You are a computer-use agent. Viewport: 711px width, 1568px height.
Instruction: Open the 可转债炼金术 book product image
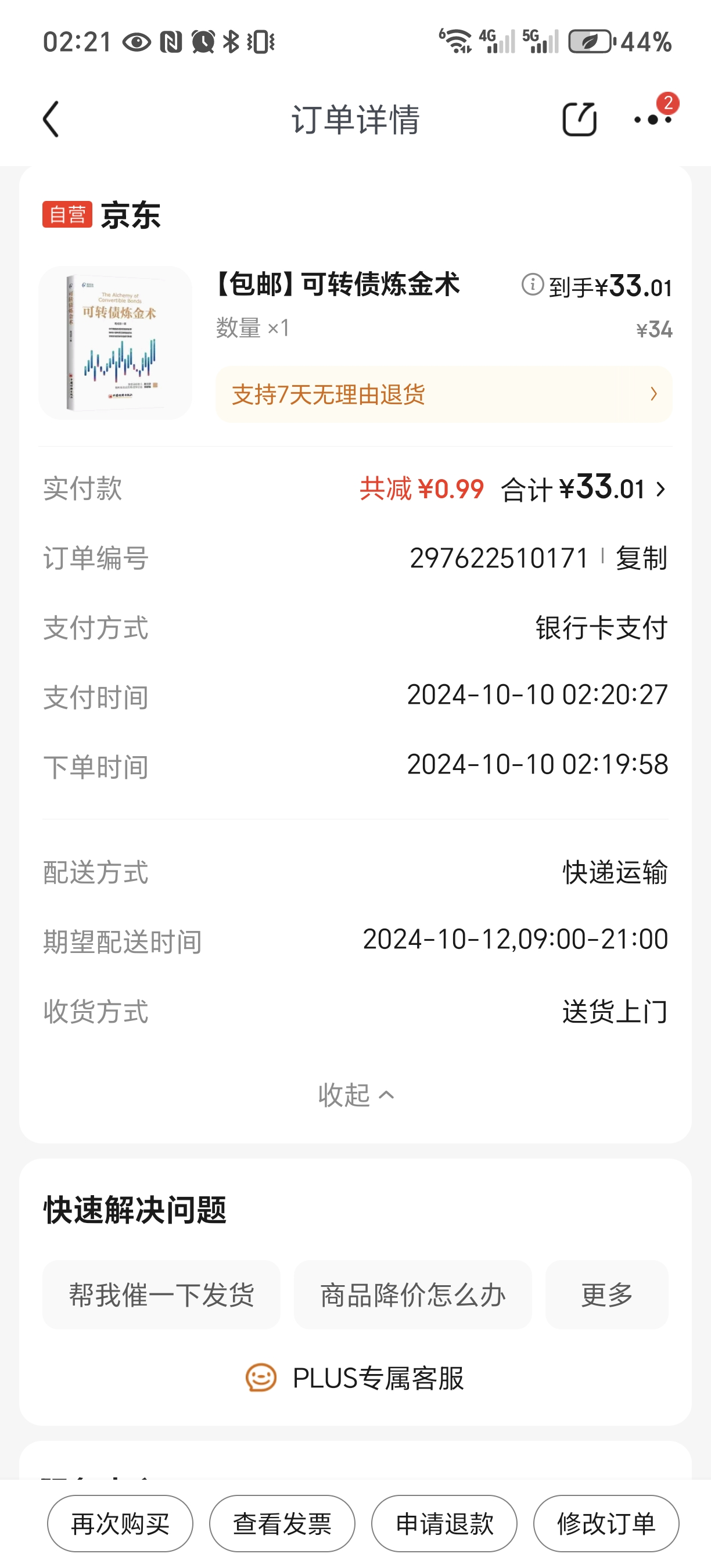pyautogui.click(x=115, y=343)
